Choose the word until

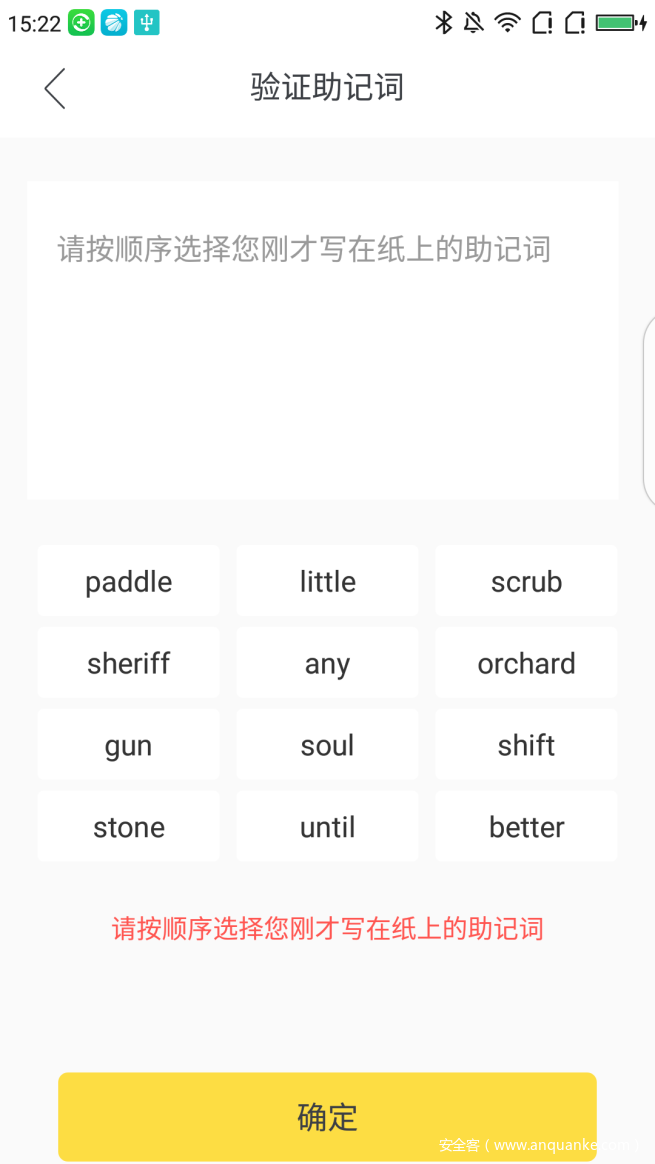[x=327, y=827]
